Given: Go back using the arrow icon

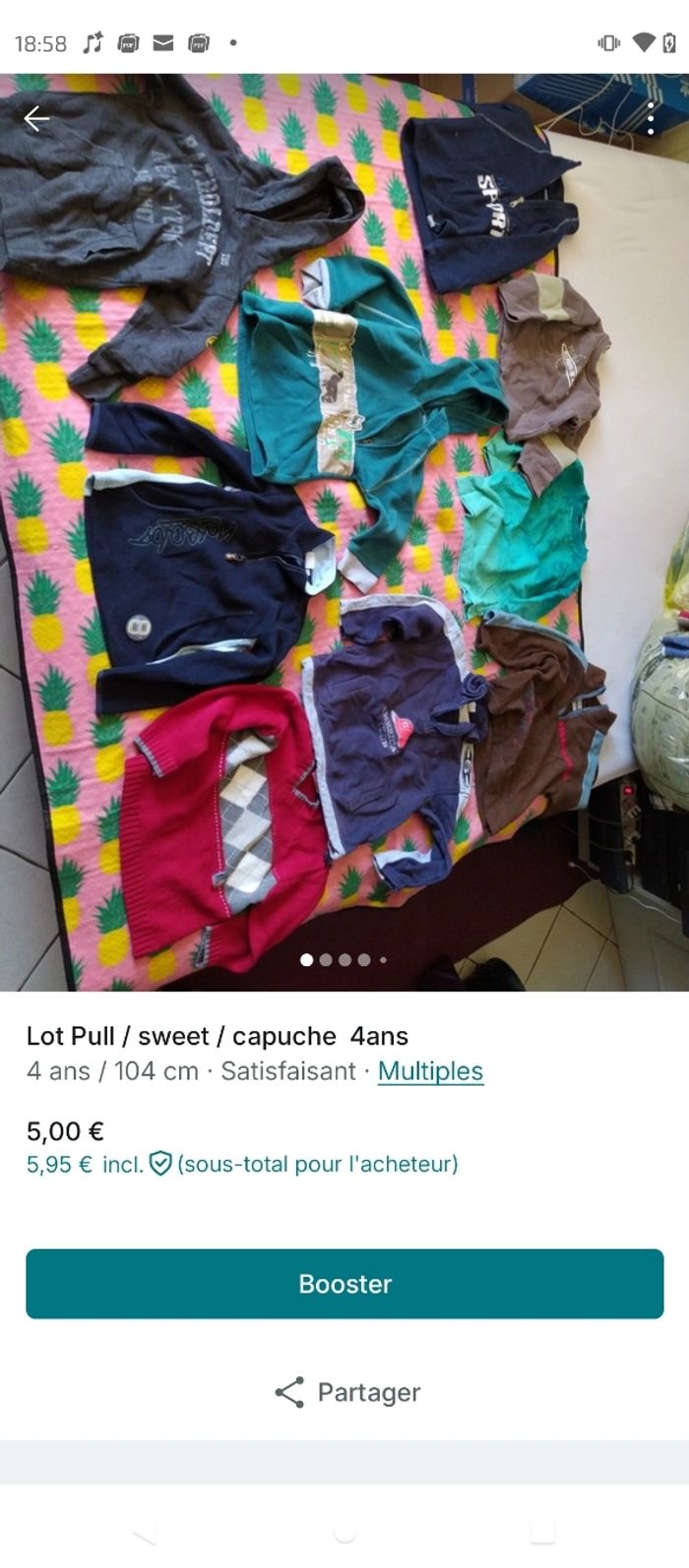Looking at the screenshot, I should click(36, 119).
